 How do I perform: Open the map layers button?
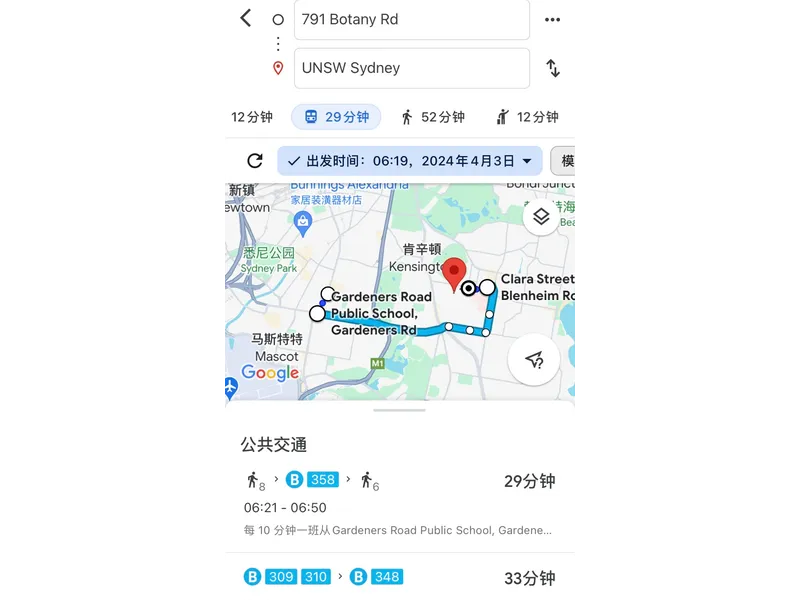pyautogui.click(x=541, y=216)
